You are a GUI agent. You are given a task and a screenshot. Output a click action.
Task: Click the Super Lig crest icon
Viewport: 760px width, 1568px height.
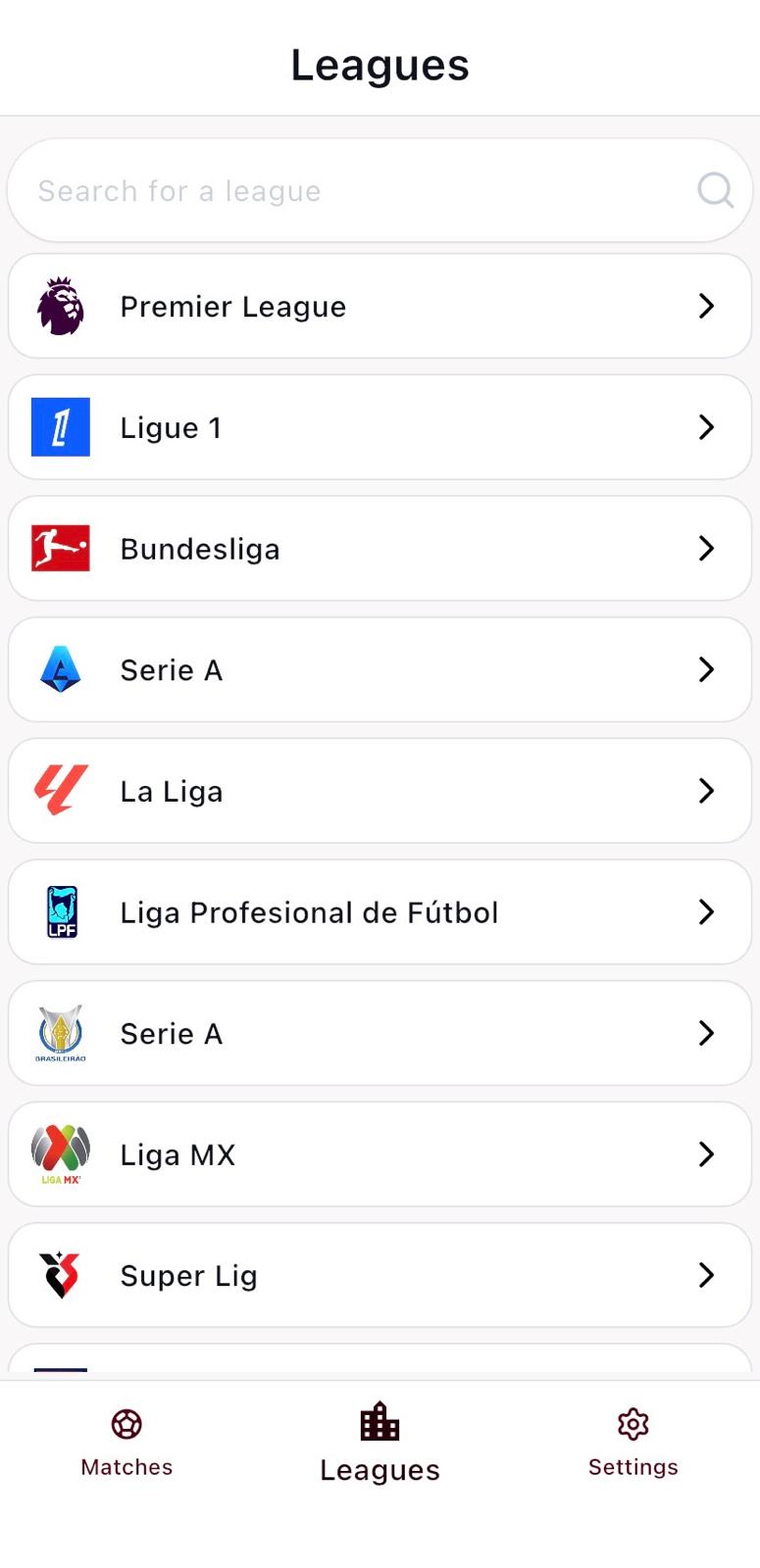pos(61,1275)
